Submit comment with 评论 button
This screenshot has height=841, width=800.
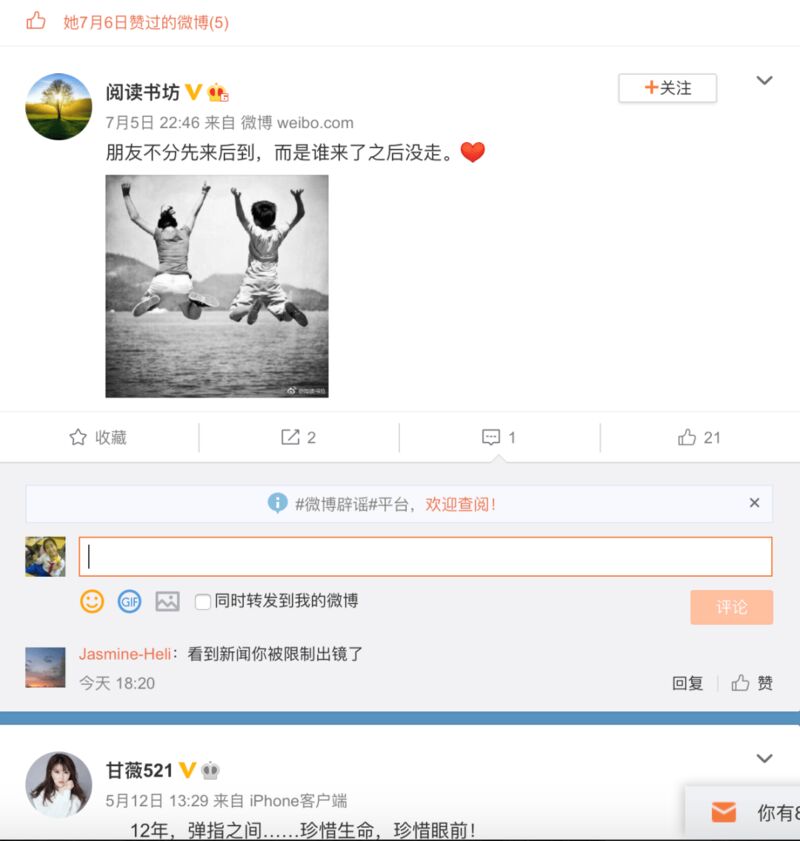click(731, 607)
